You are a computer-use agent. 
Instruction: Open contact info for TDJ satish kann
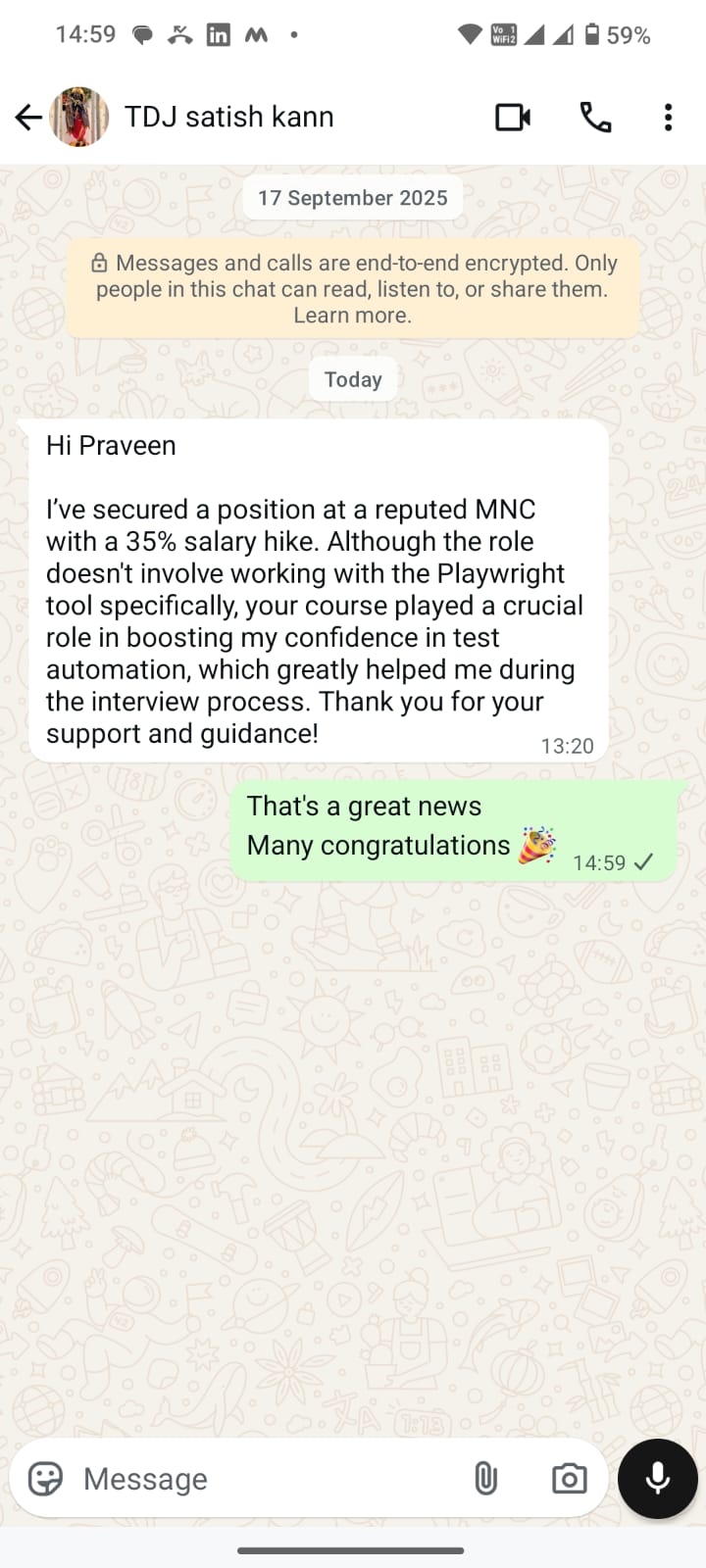coord(229,117)
